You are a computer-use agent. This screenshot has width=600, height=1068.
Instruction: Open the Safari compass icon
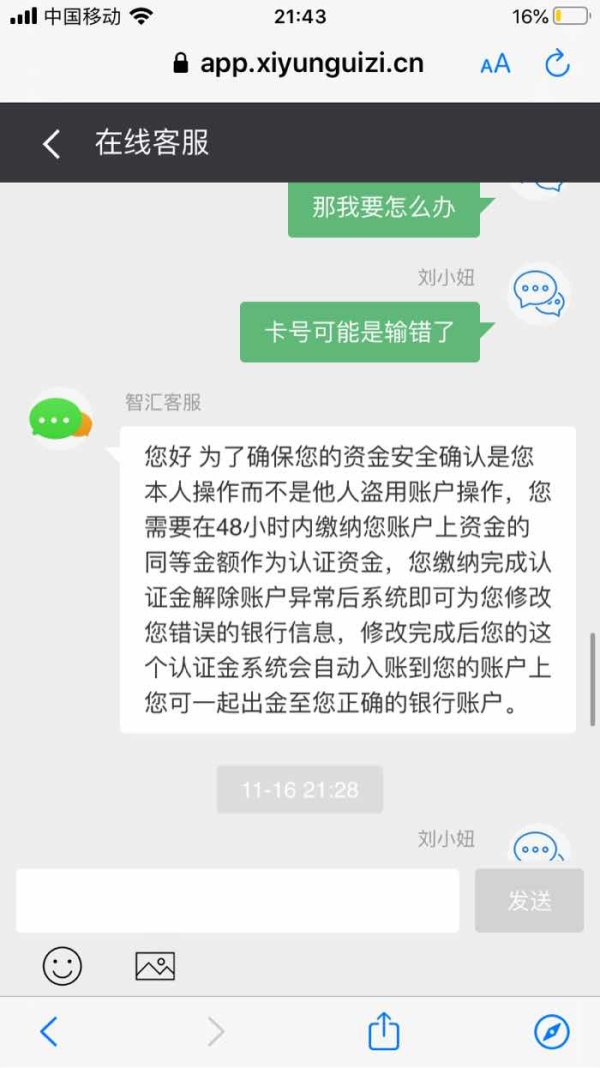coord(552,1032)
